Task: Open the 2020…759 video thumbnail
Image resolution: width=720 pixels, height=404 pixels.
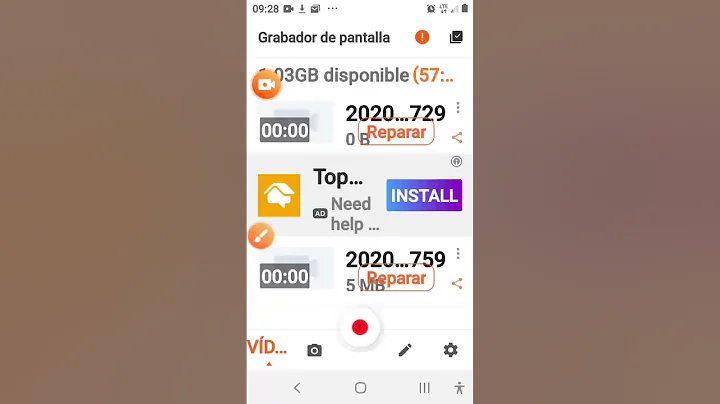Action: (296, 269)
